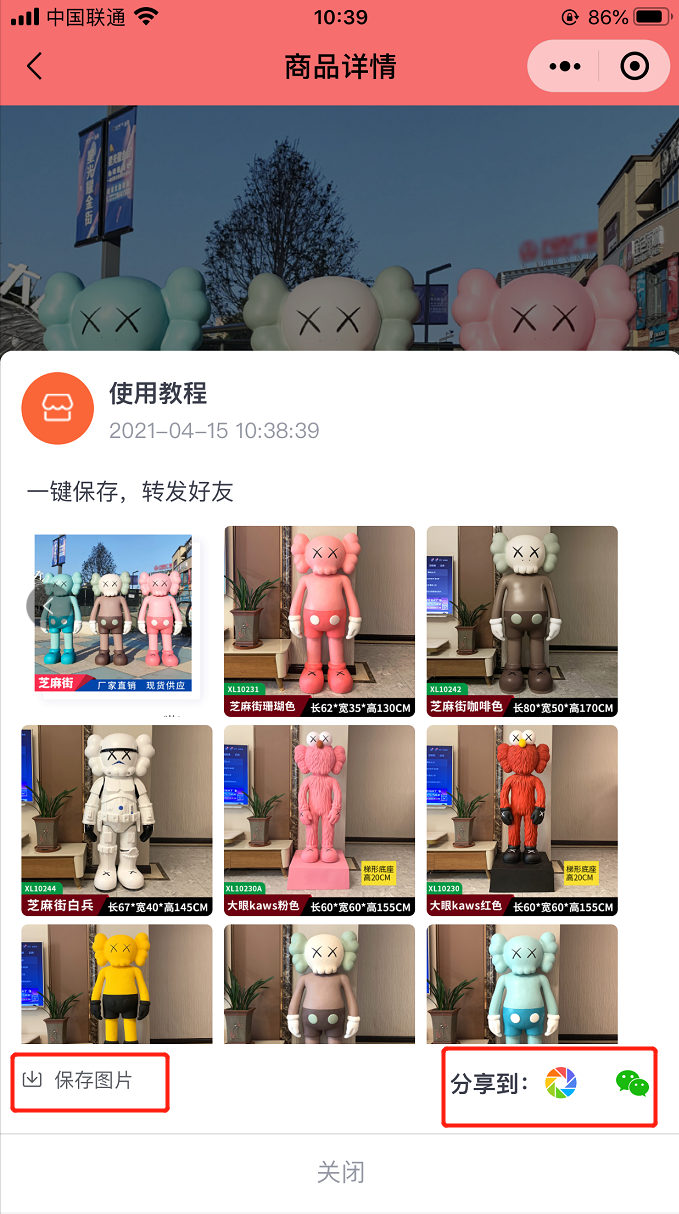Viewport: 679px width, 1214px height.
Task: Dismiss the panel with 关闭
Action: click(x=339, y=1172)
